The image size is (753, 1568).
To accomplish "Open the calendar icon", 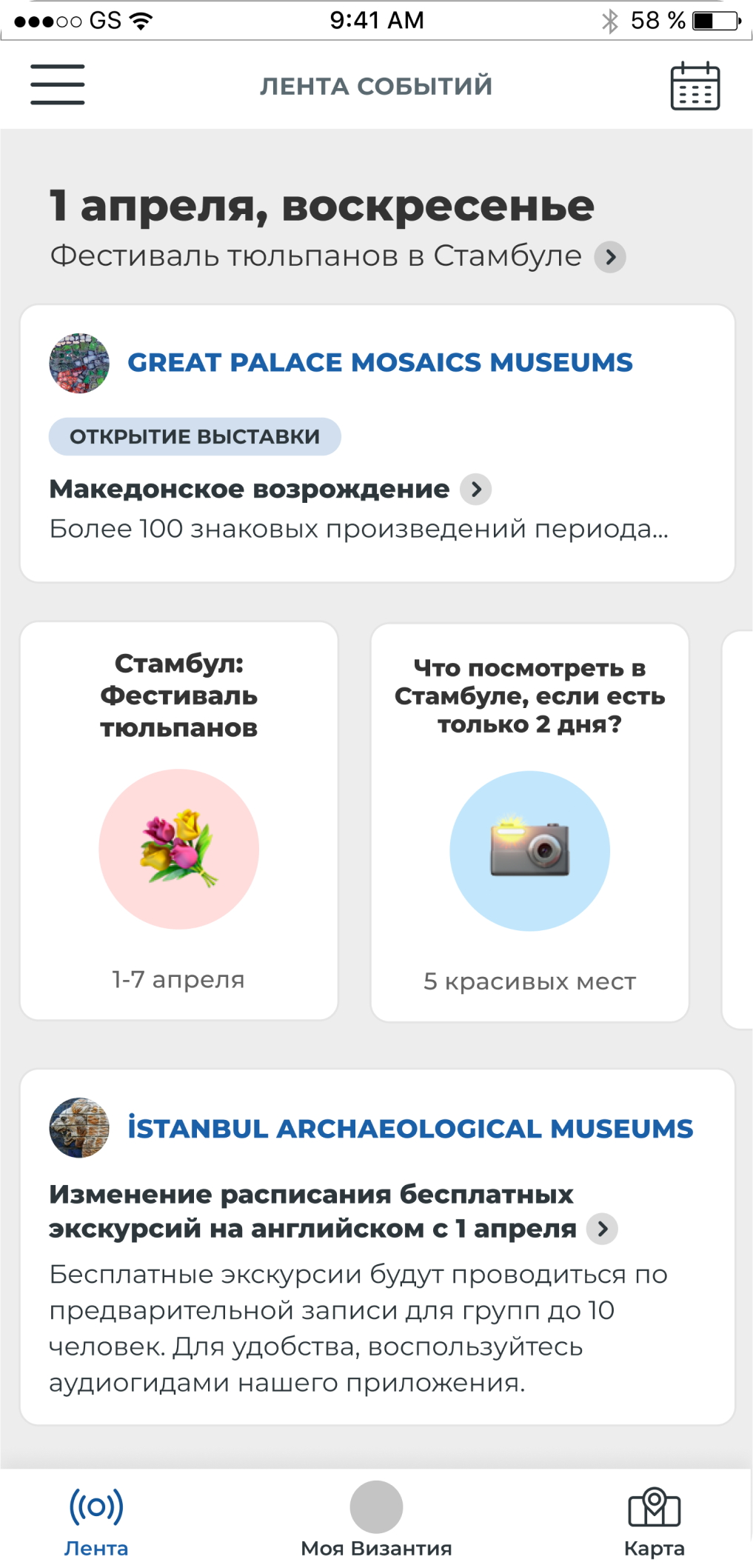I will (695, 86).
